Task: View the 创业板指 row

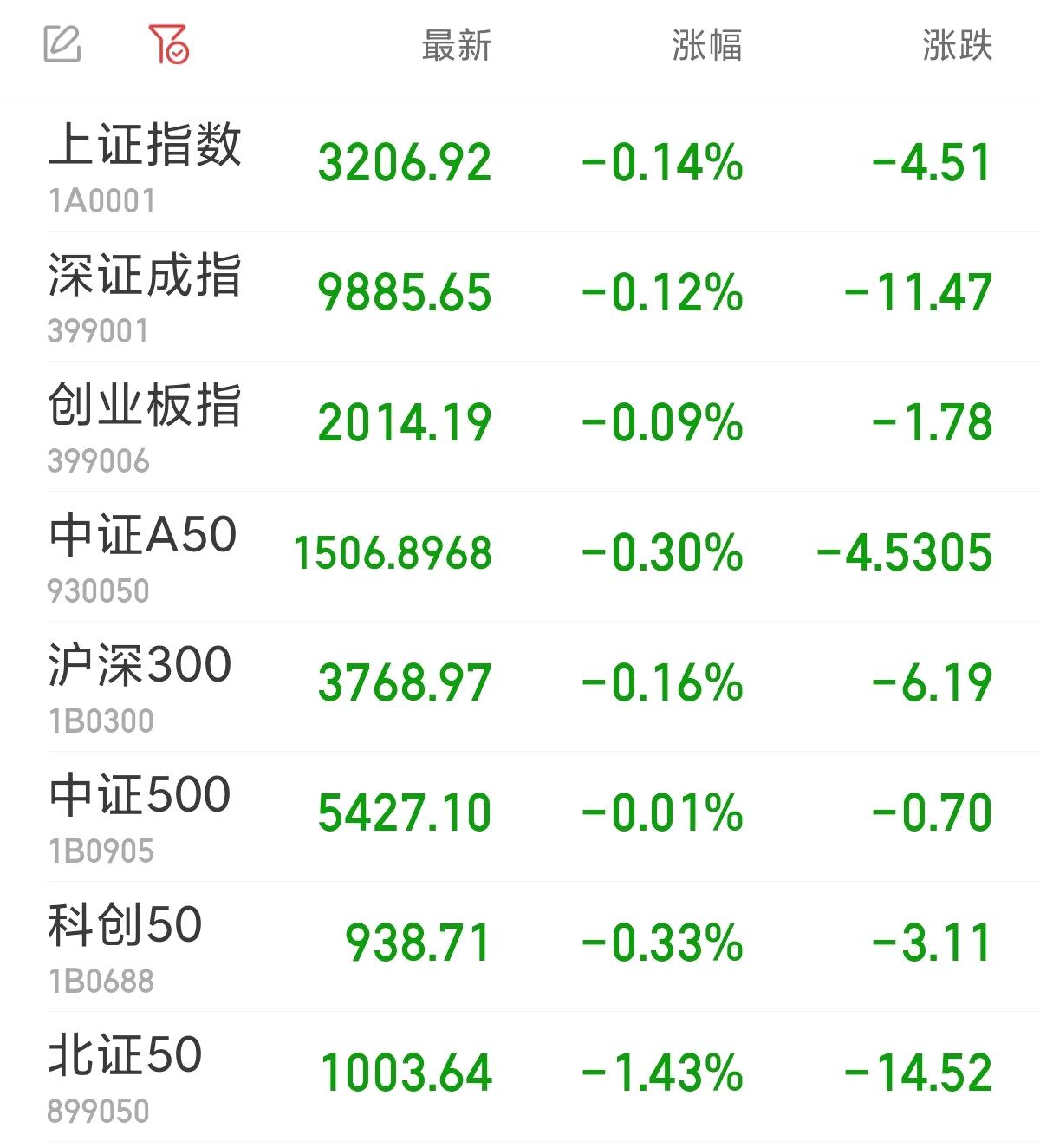Action: pyautogui.click(x=145, y=425)
